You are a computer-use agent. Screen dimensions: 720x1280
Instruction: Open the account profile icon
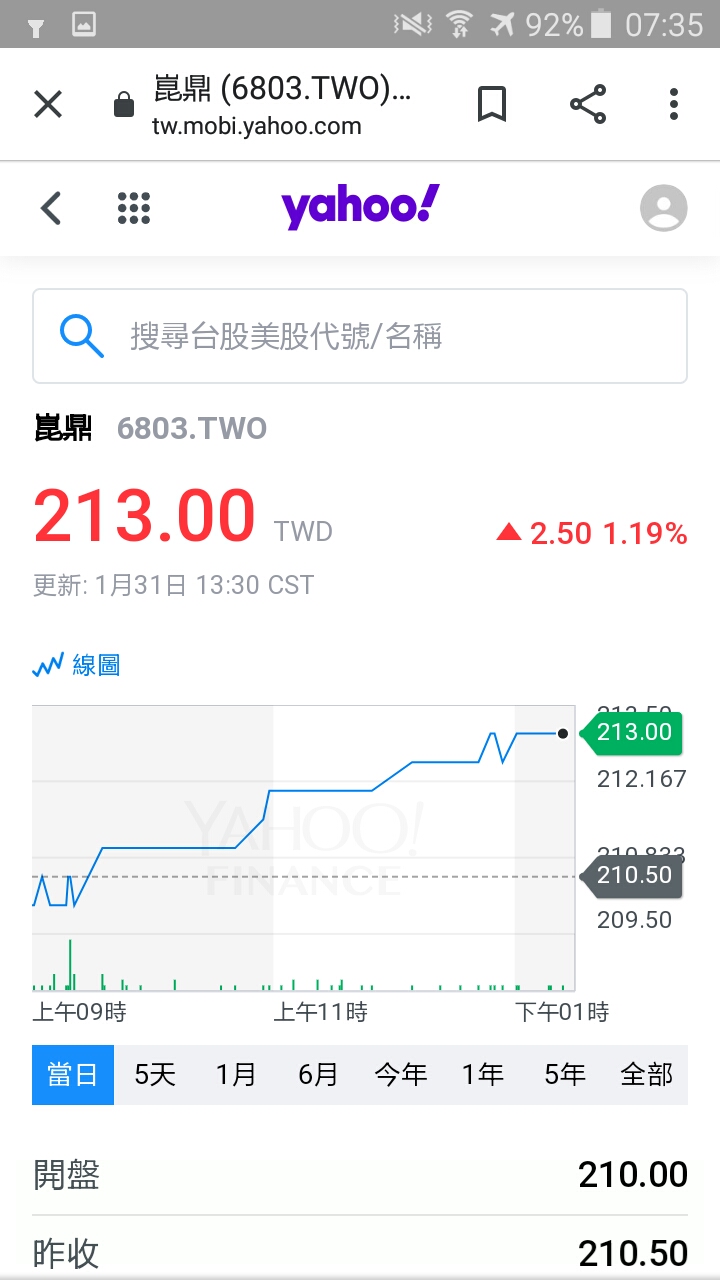[x=664, y=208]
